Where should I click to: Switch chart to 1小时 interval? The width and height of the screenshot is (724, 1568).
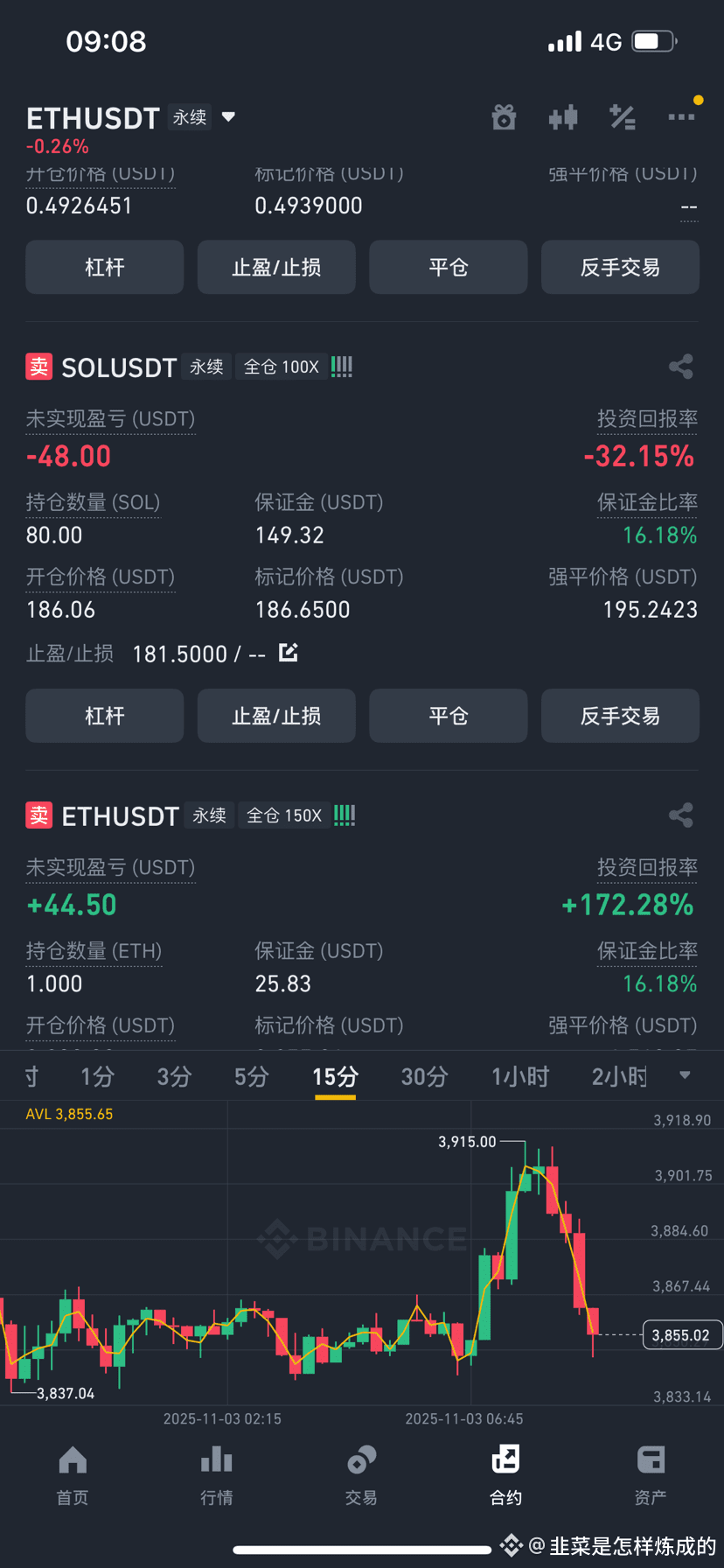point(520,1076)
